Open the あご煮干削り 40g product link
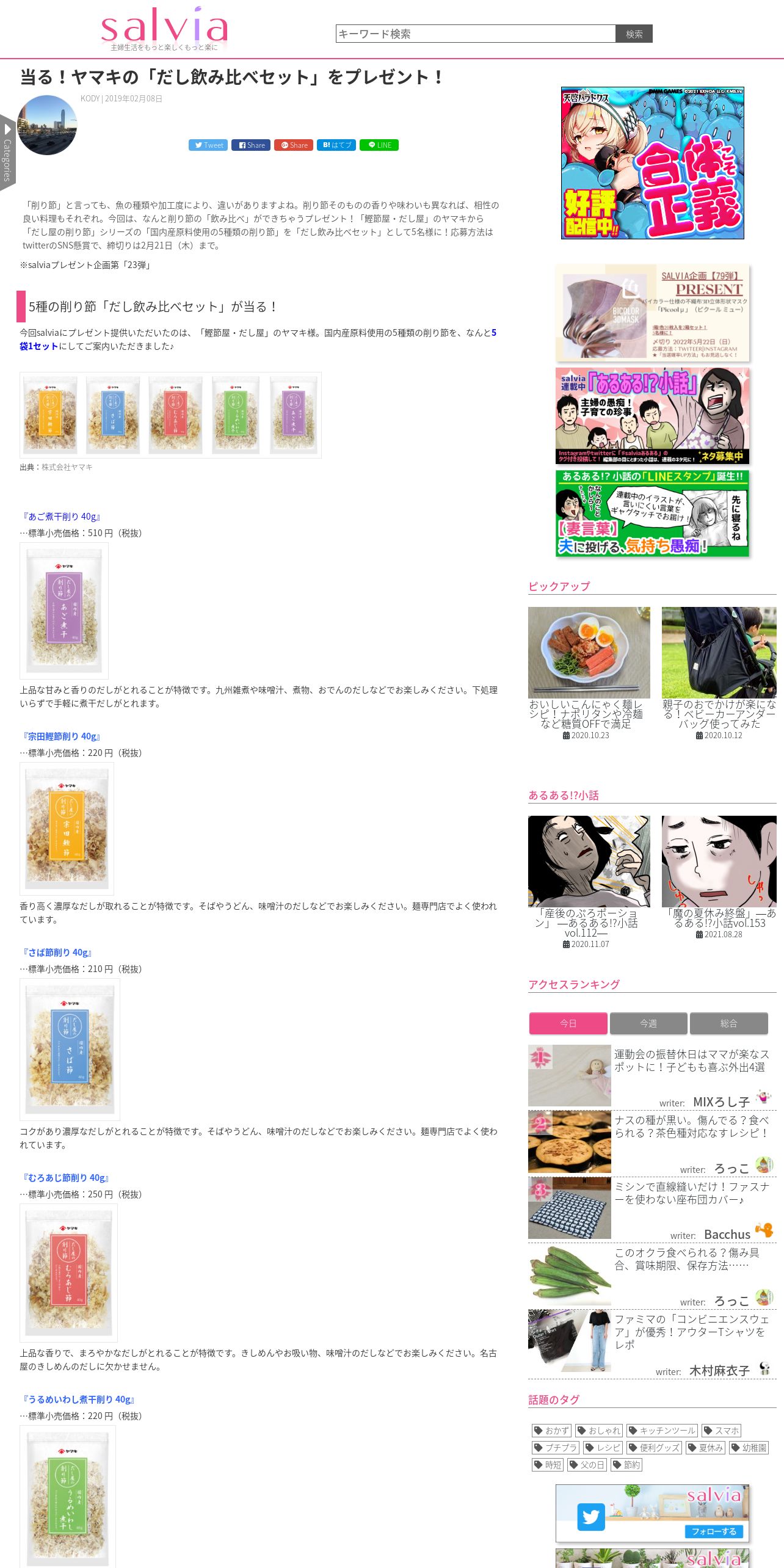This screenshot has height=1568, width=784. click(x=61, y=517)
